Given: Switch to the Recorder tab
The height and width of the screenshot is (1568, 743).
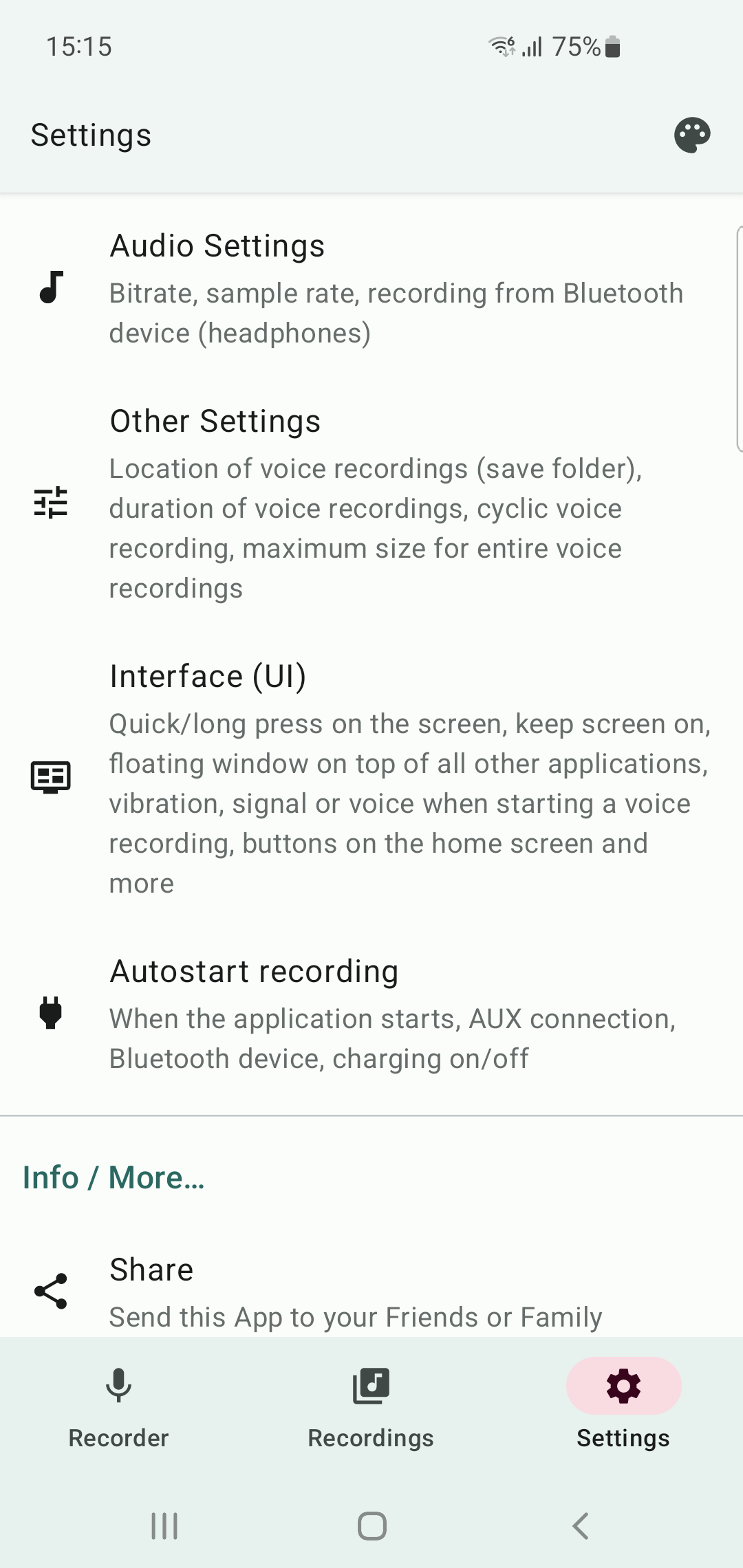Looking at the screenshot, I should click(118, 1406).
